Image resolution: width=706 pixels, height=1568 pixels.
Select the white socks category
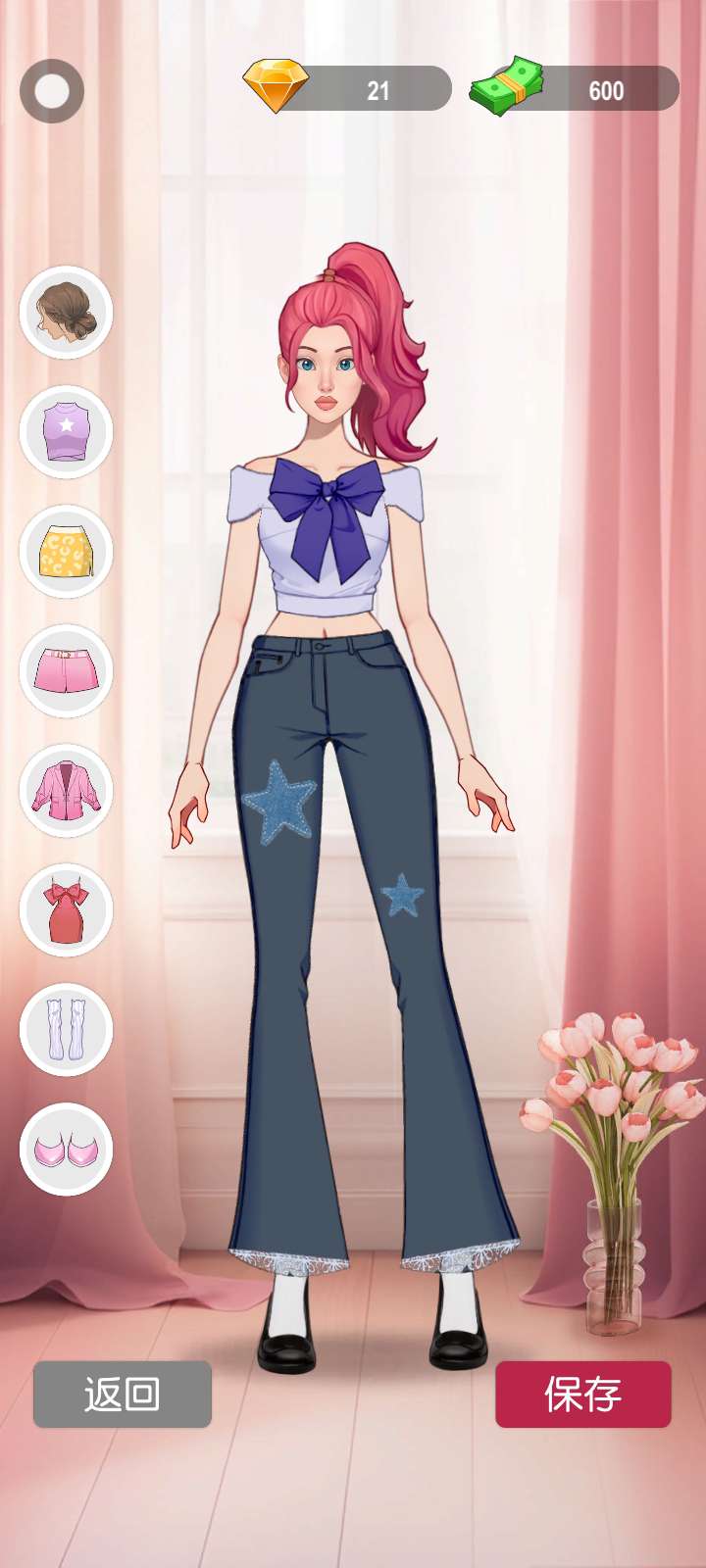66,1030
